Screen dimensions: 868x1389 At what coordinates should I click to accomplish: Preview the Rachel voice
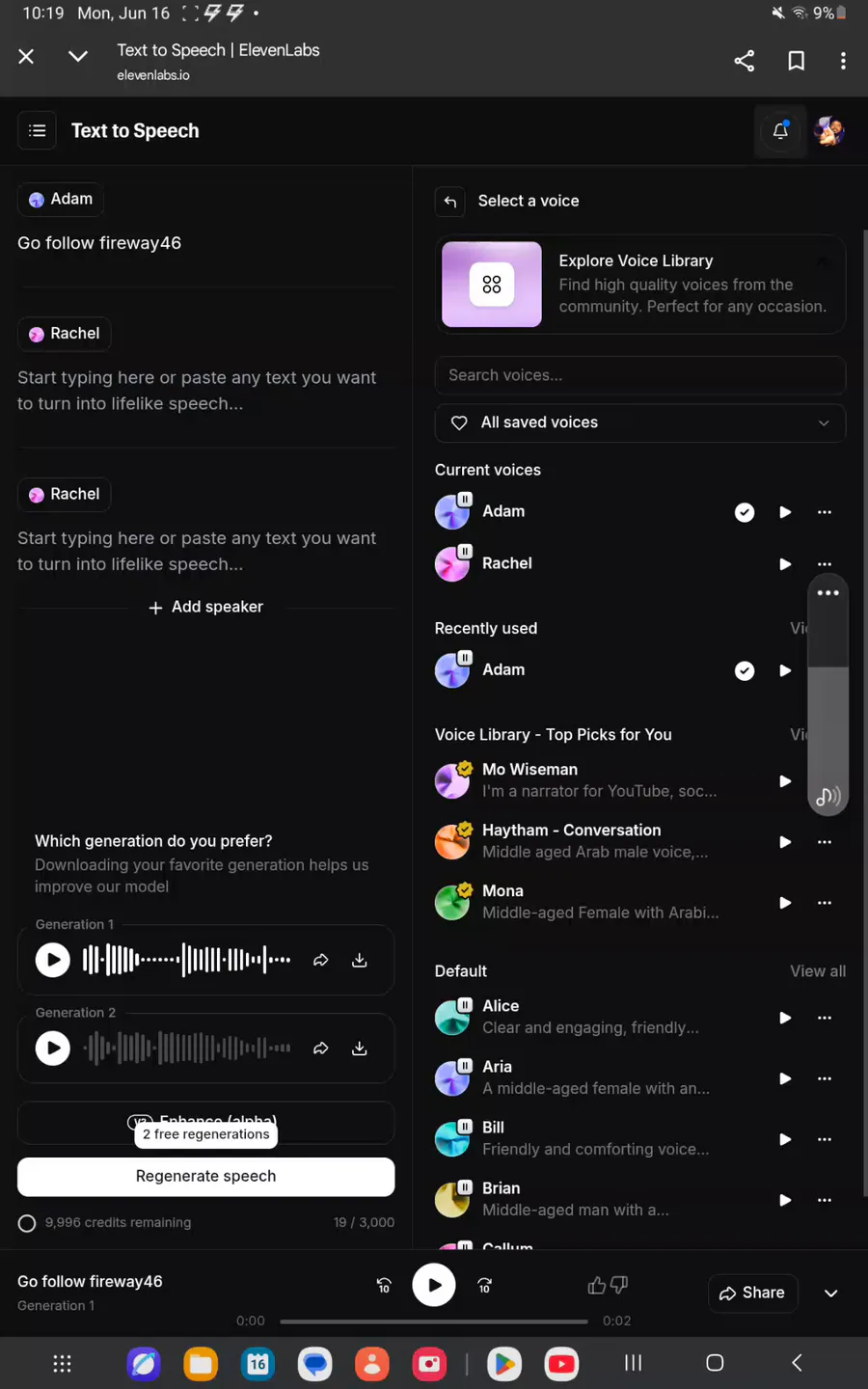[785, 564]
